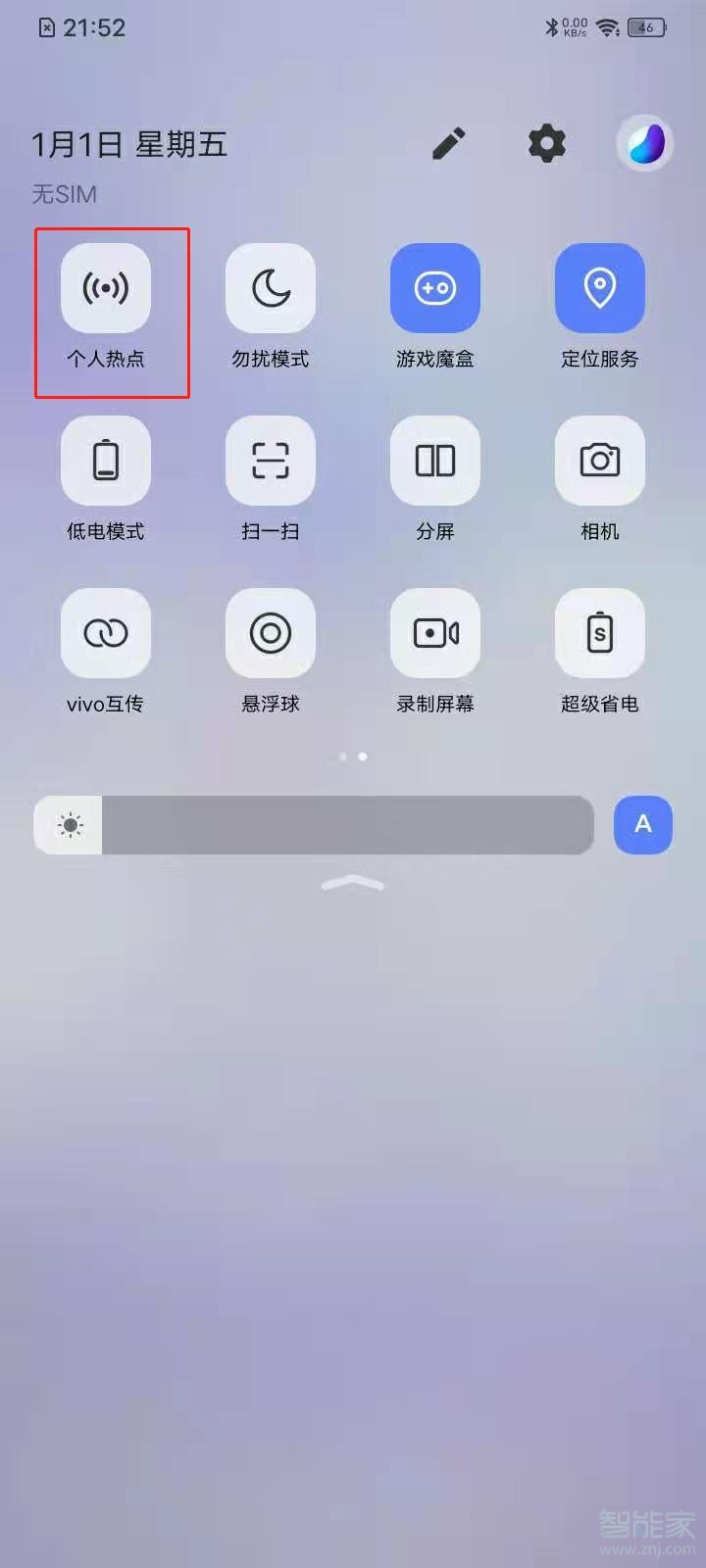706x1568 pixels.
Task: Collapse the panel using the up chevron
Action: 353,884
